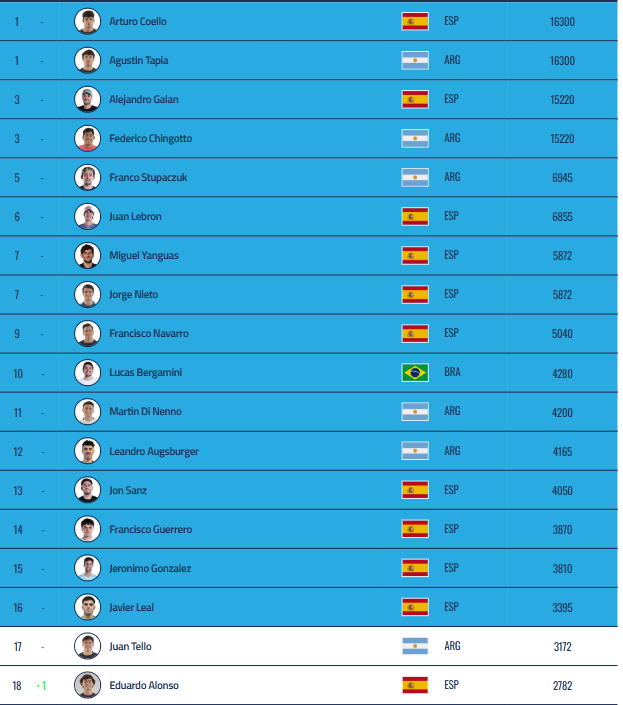Open Juan Tello's player profile

tap(130, 646)
